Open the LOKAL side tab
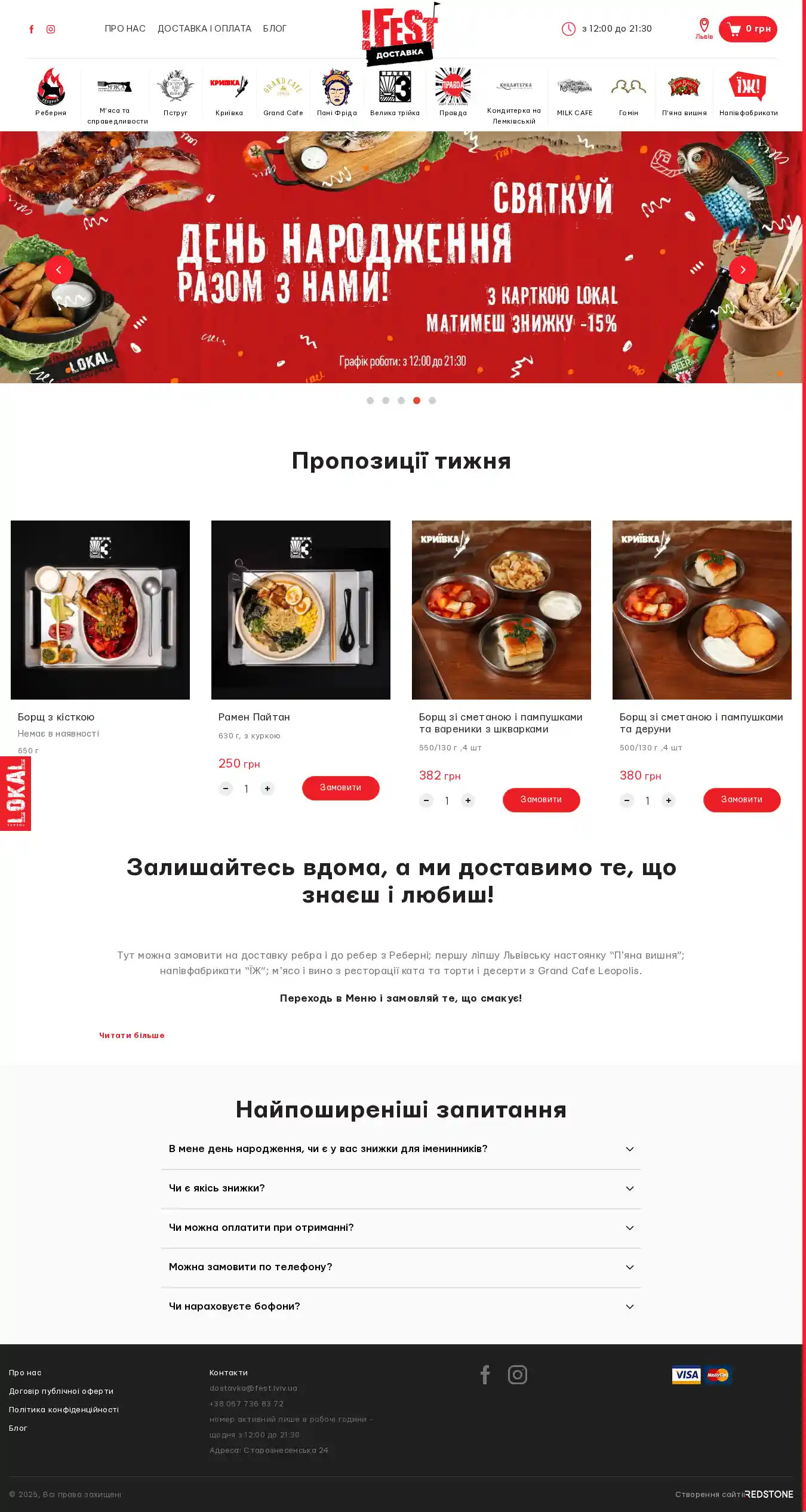Image resolution: width=806 pixels, height=1512 pixels. tap(16, 793)
